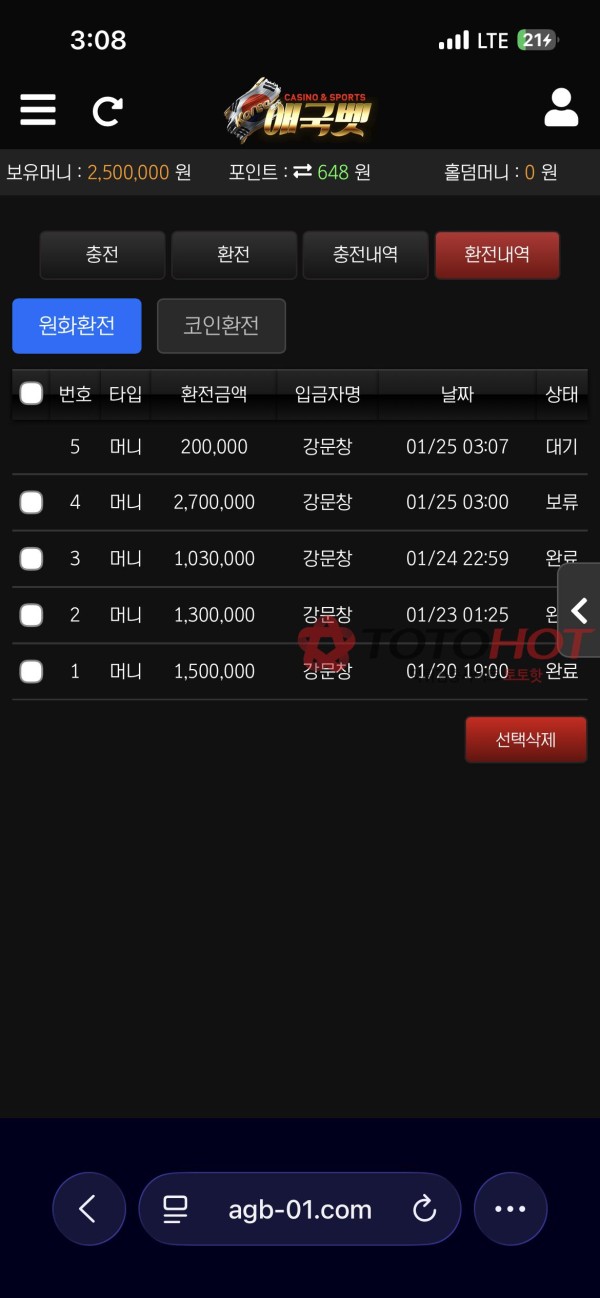Check the box for row 2 (1,300,000)
The image size is (600, 1298).
click(31, 615)
